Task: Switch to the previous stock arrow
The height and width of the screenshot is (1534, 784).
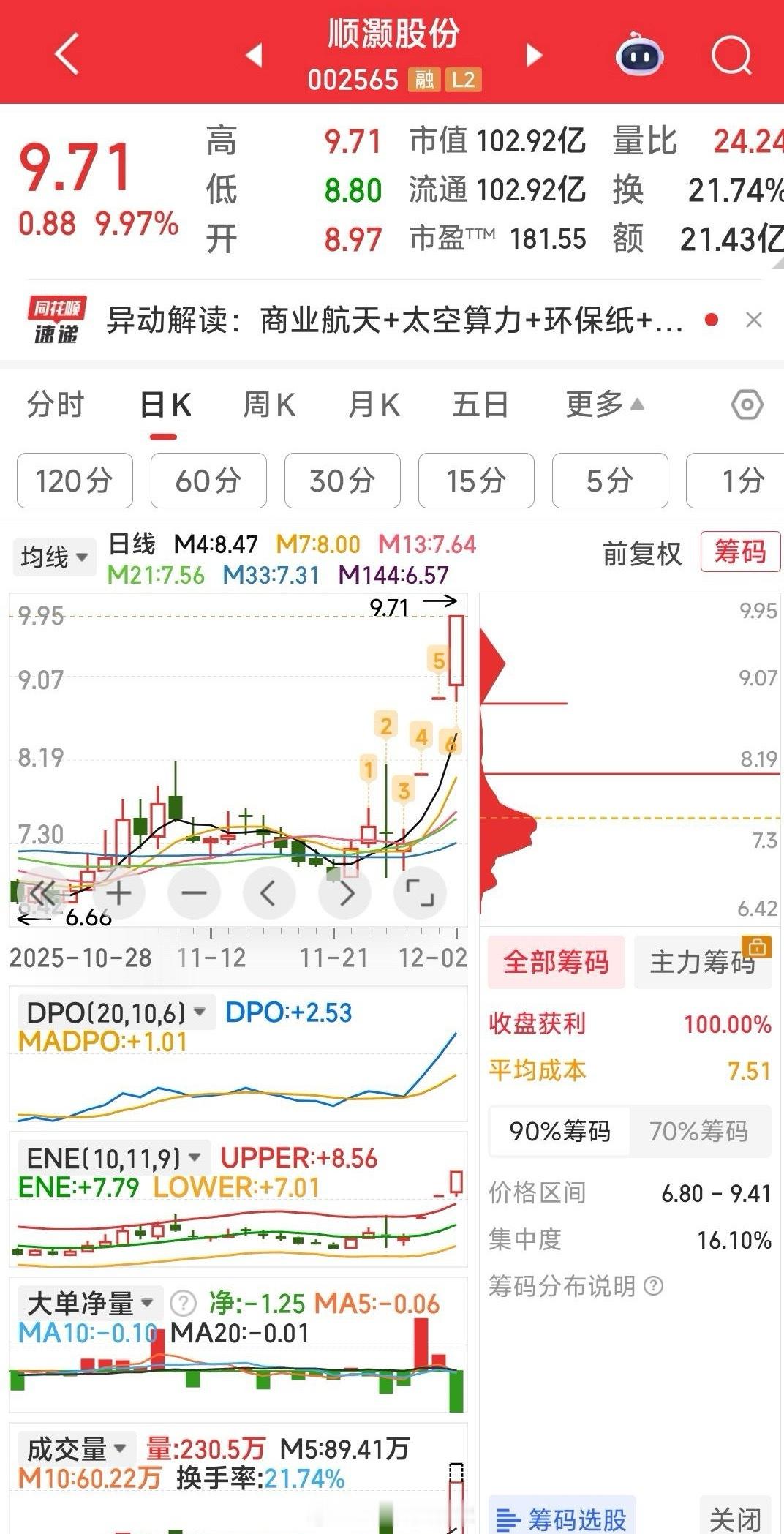Action: pos(255,56)
